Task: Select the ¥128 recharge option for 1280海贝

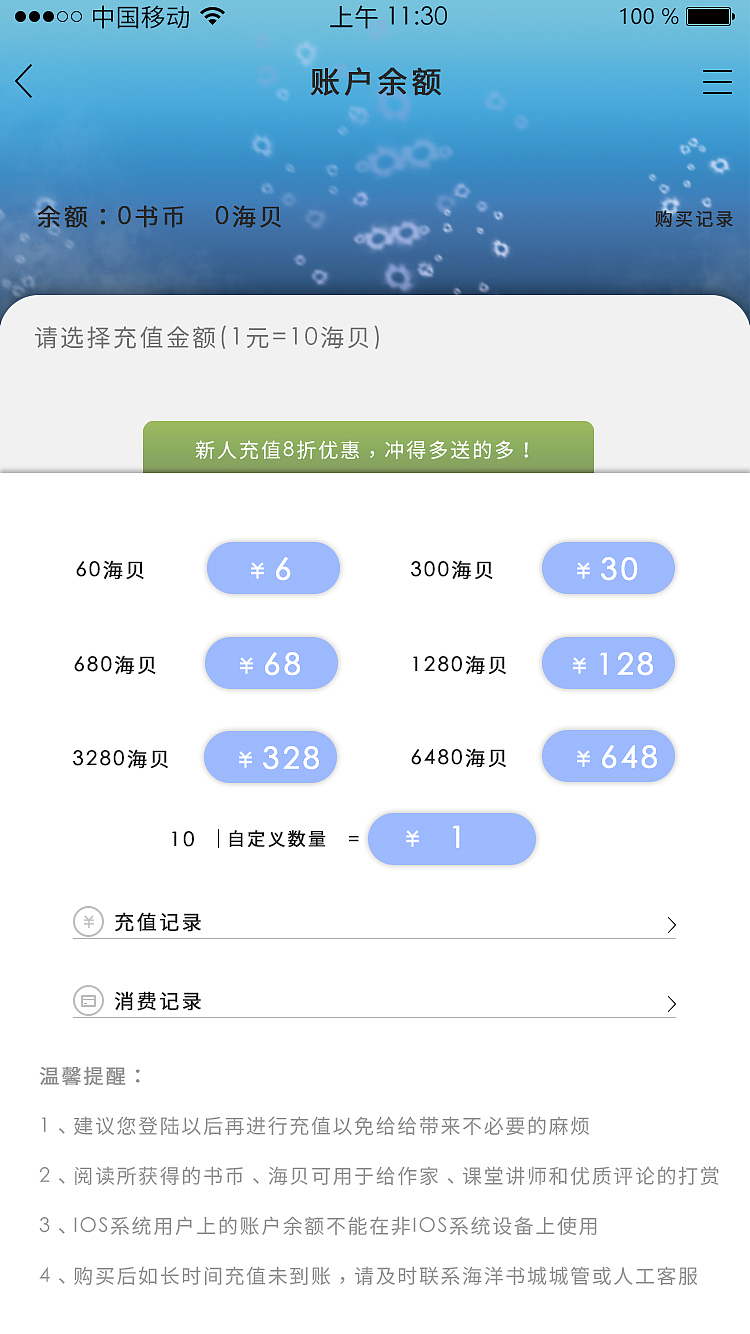Action: (608, 662)
